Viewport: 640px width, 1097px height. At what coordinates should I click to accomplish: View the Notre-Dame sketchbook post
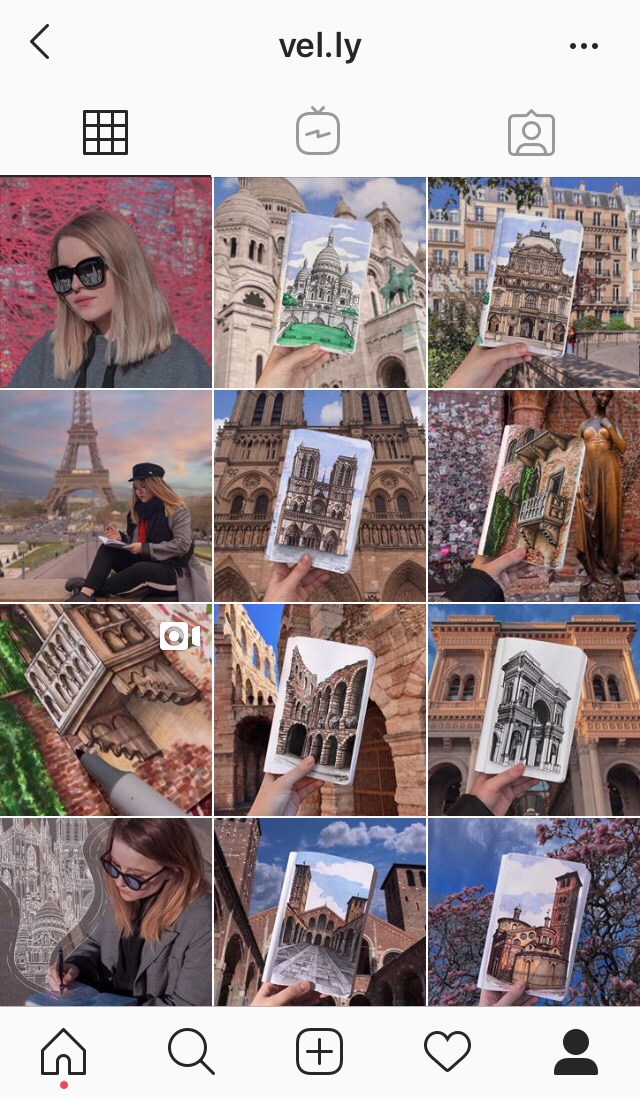point(320,496)
